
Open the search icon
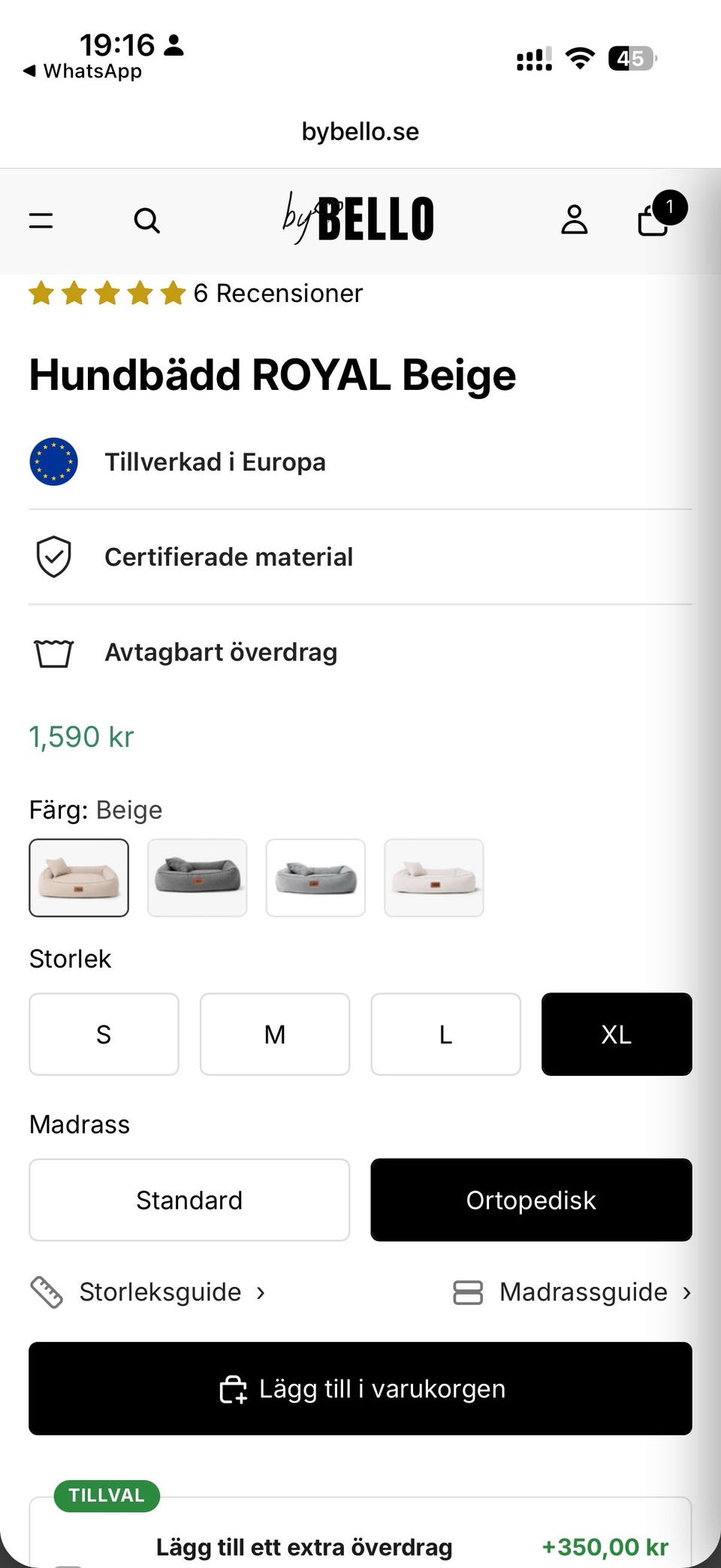coord(146,221)
